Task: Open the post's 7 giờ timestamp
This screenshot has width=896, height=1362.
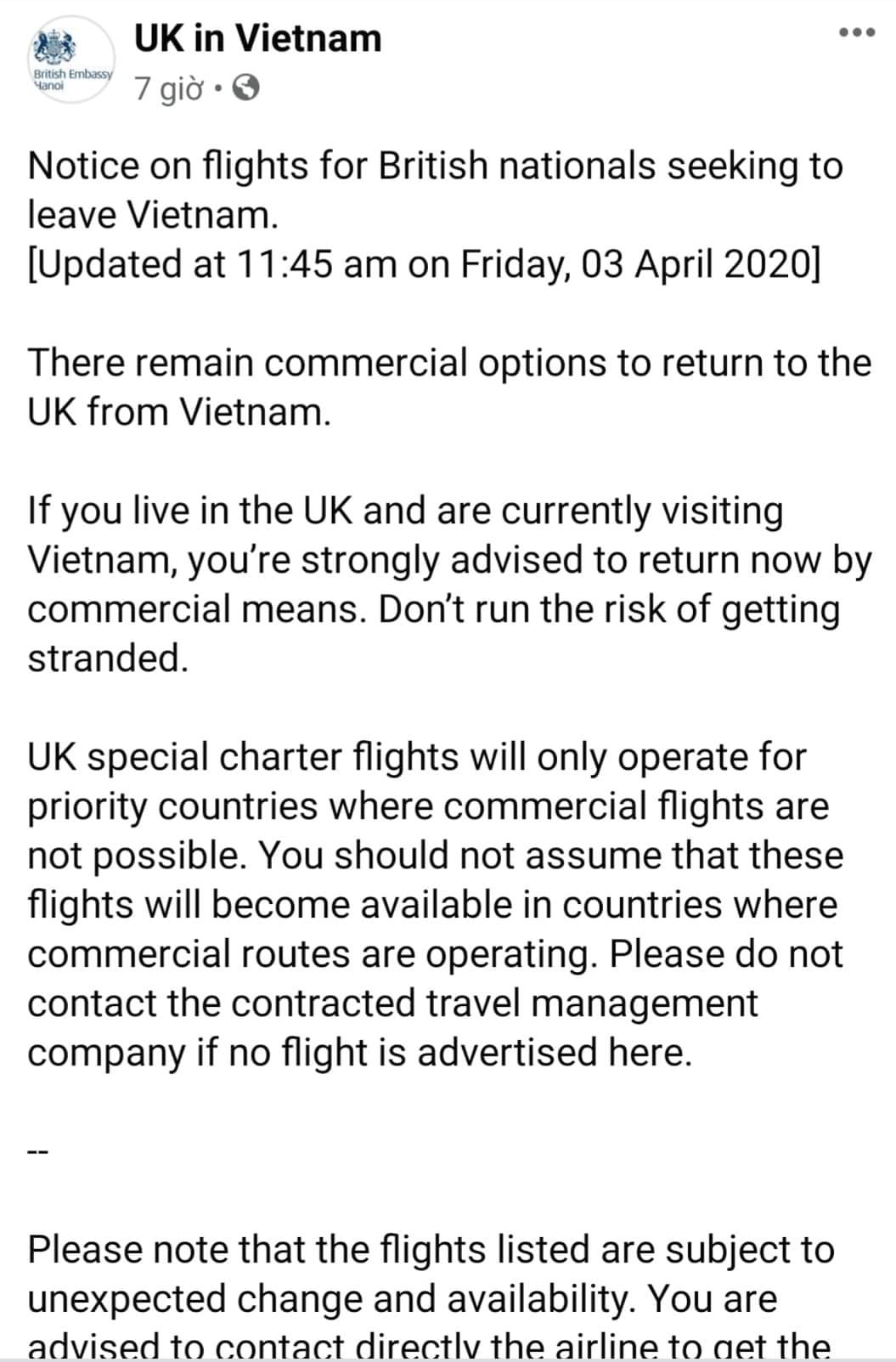Action: tap(169, 88)
